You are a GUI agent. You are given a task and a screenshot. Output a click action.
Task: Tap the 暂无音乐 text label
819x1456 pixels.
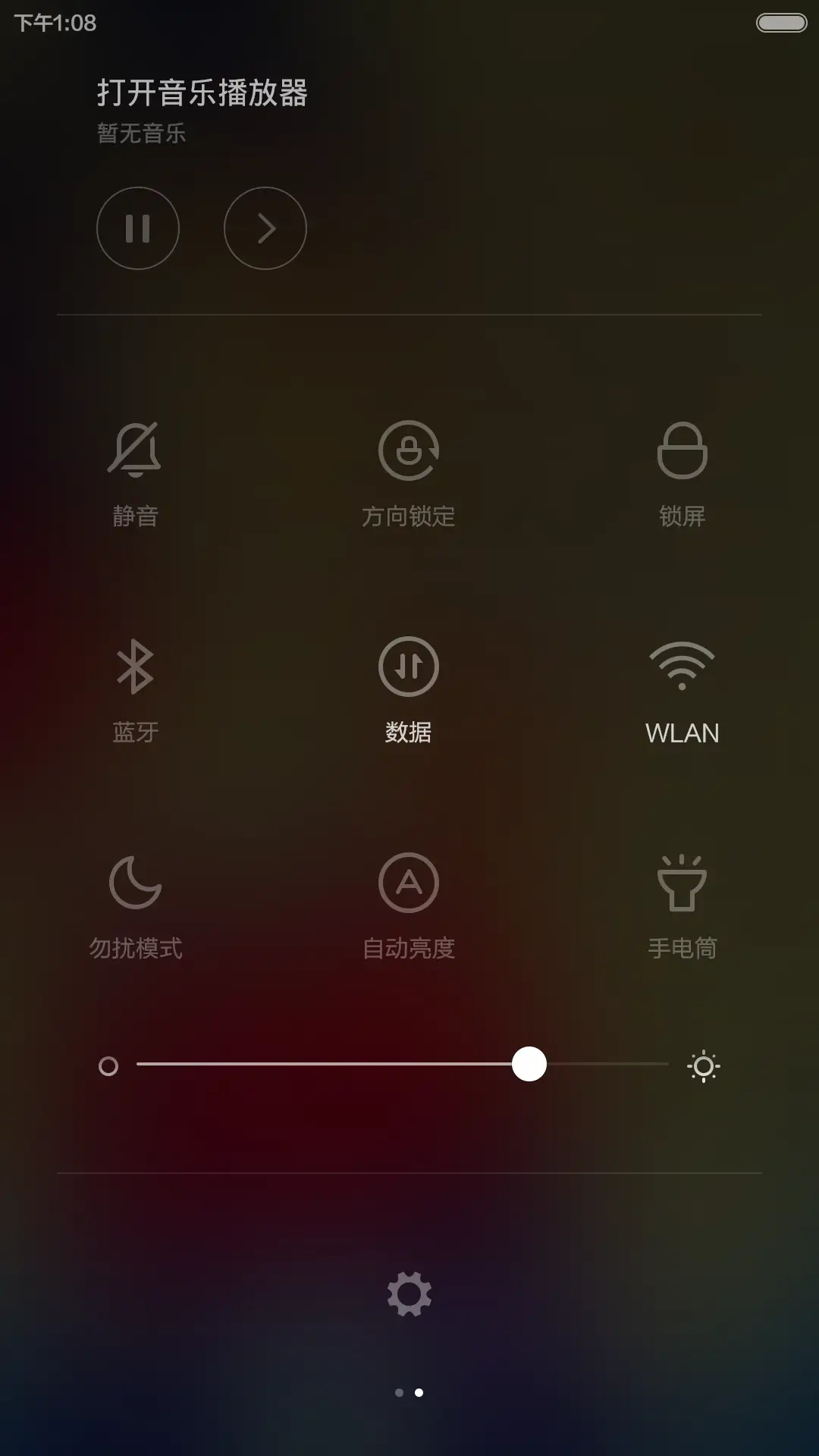tap(140, 133)
